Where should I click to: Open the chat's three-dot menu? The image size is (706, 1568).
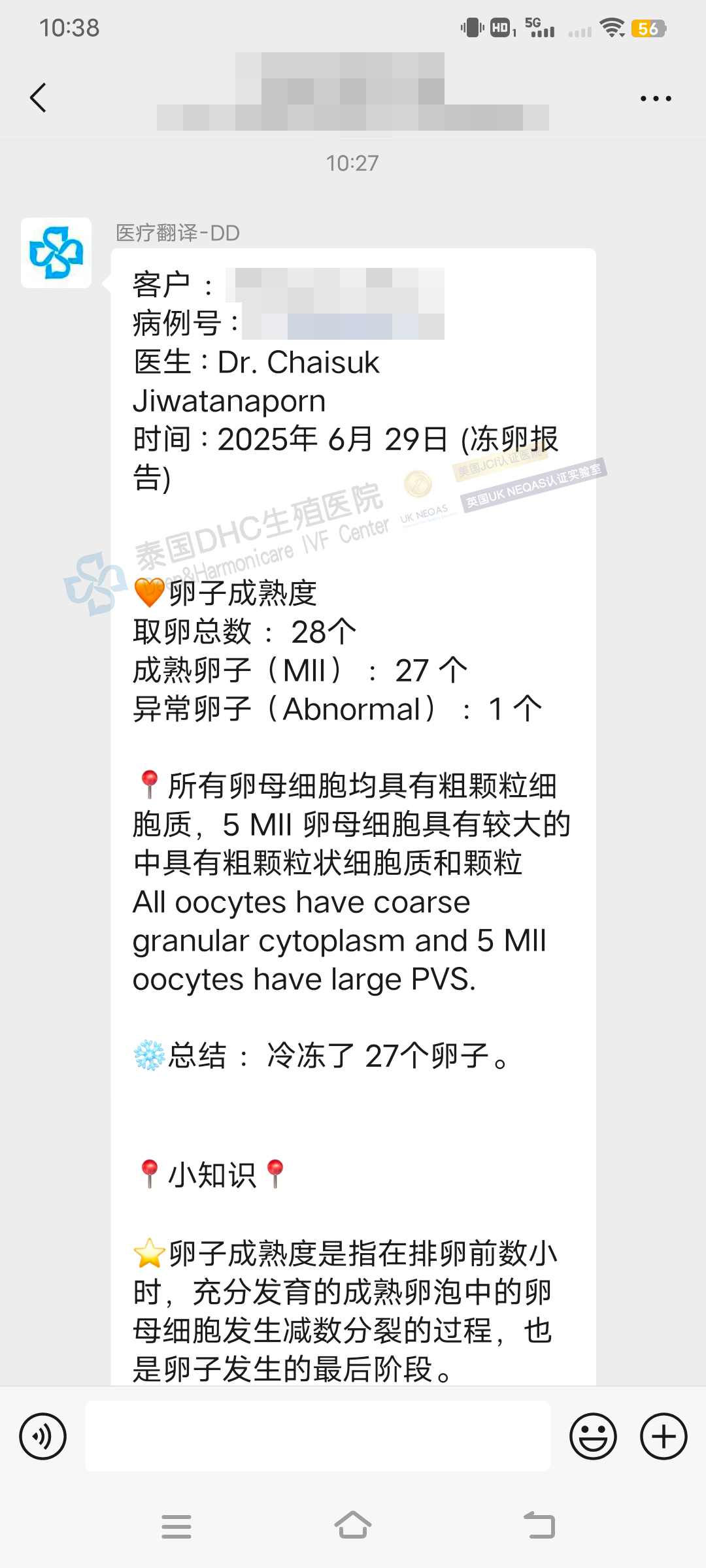(x=655, y=99)
